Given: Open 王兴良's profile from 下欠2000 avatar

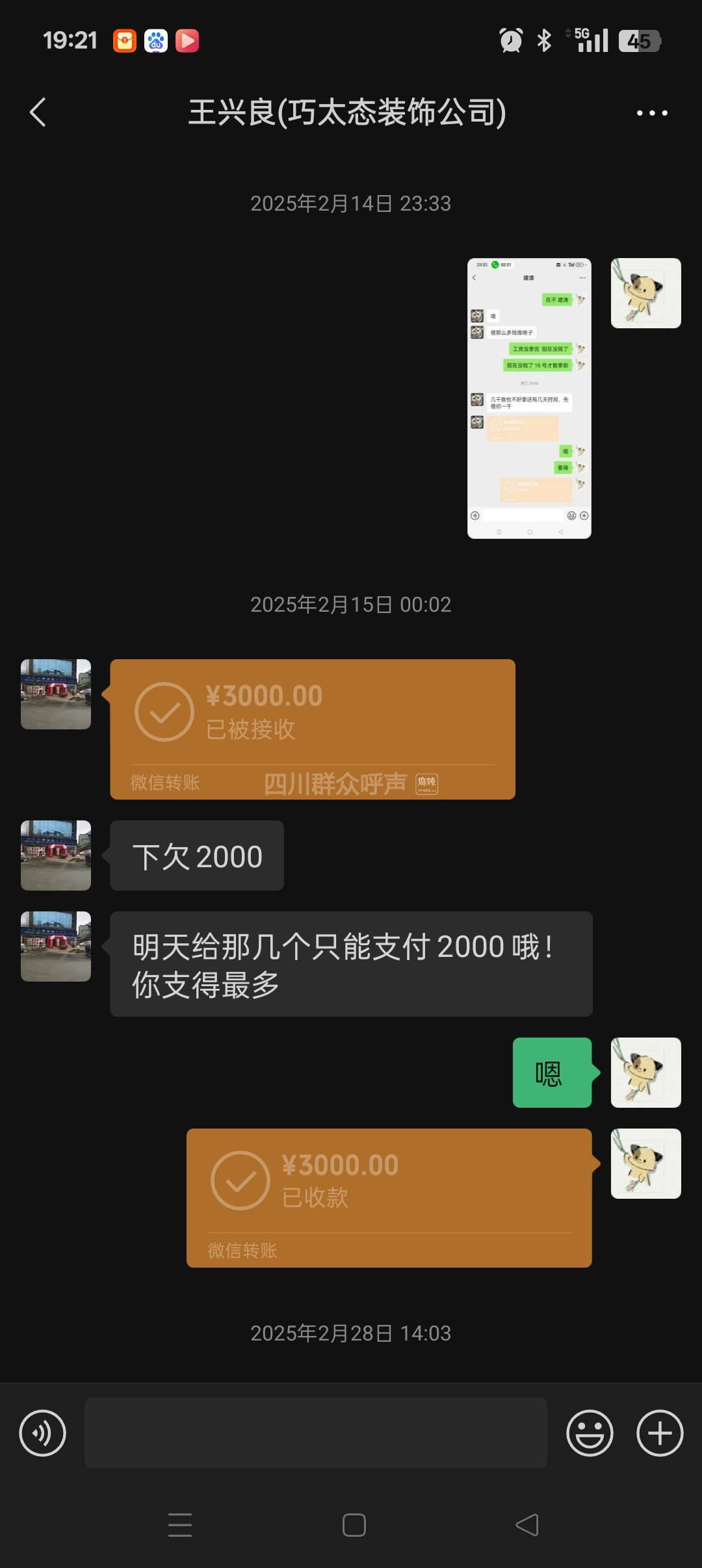Looking at the screenshot, I should (56, 856).
